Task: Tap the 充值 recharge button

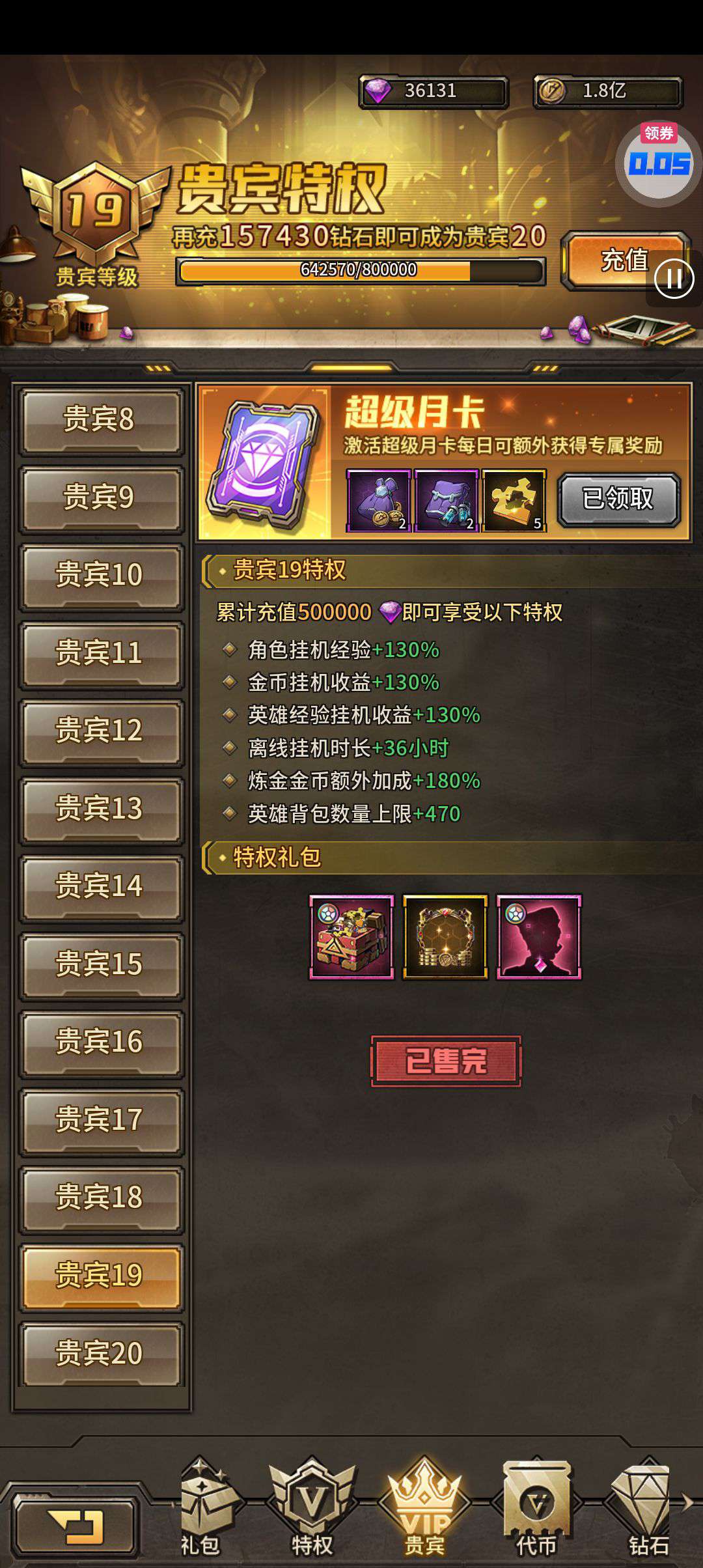Action: click(625, 261)
